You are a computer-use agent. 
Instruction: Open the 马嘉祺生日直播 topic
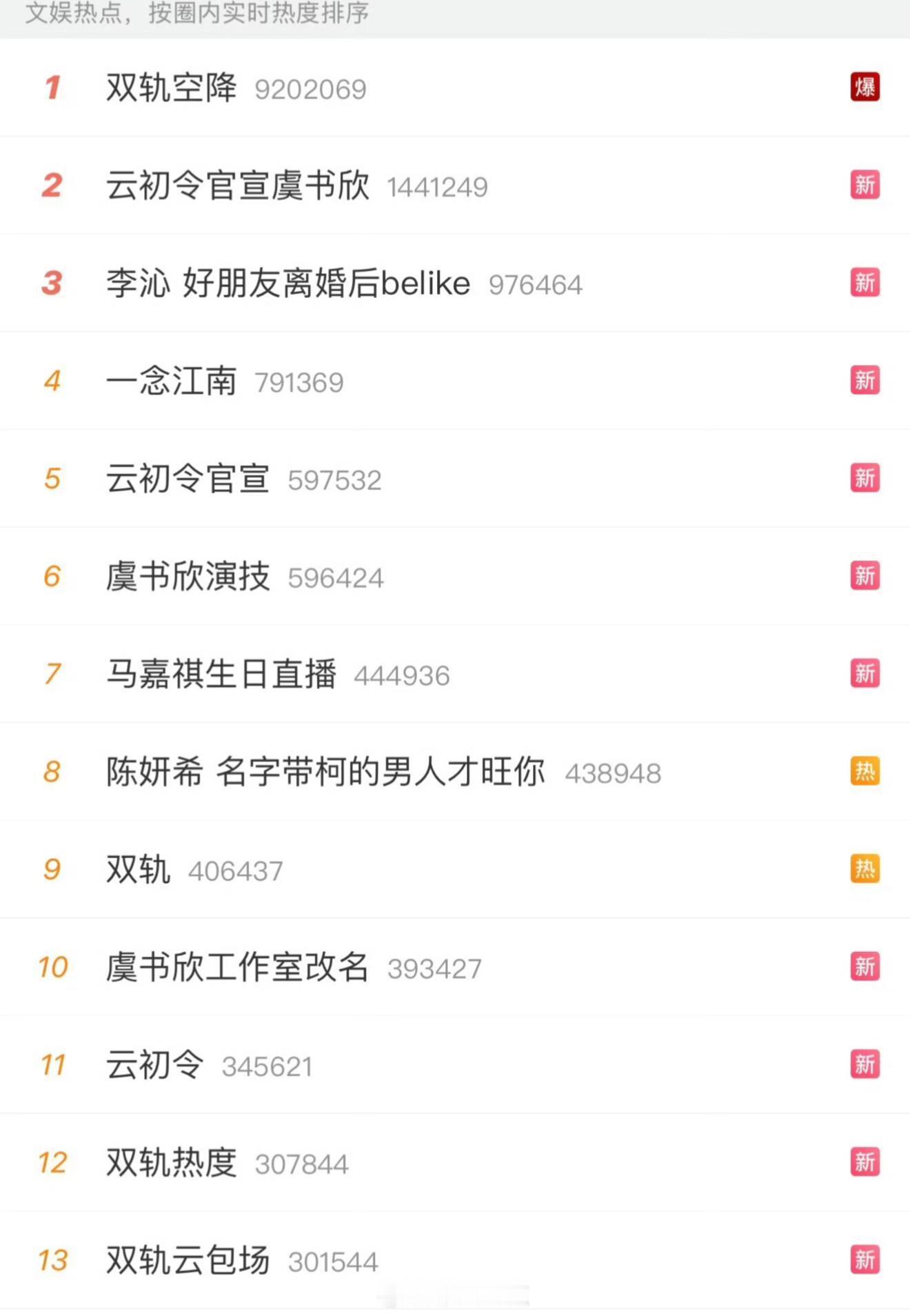[x=221, y=675]
